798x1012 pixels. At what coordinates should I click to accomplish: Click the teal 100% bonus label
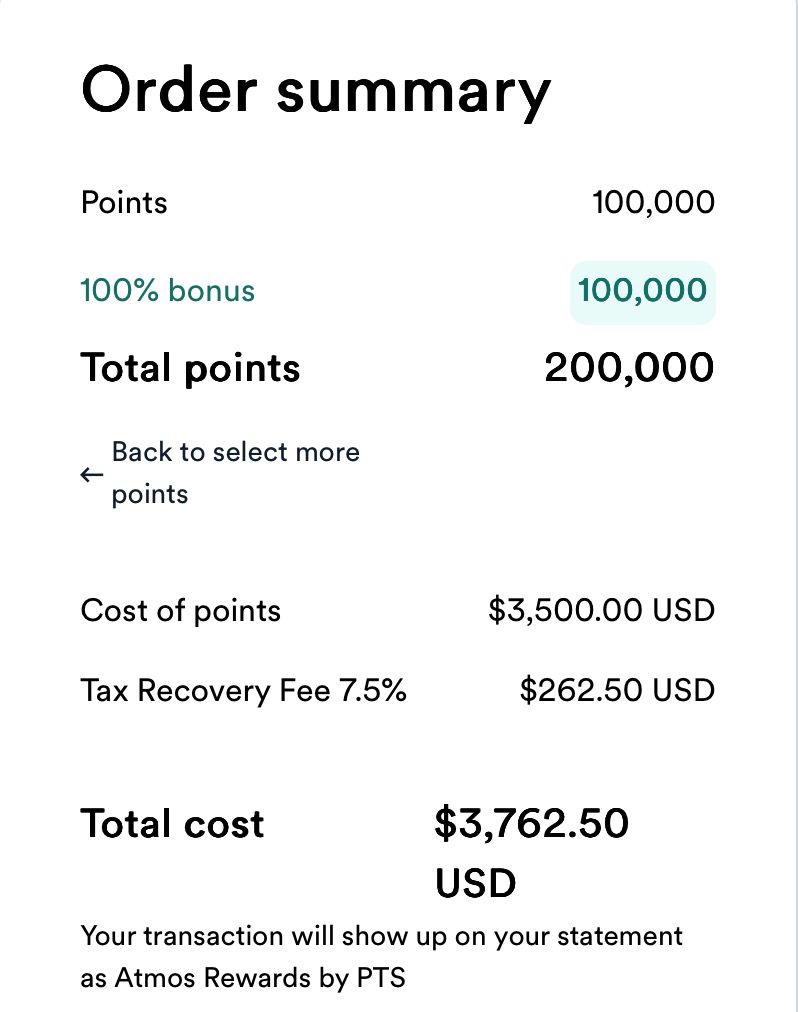167,291
